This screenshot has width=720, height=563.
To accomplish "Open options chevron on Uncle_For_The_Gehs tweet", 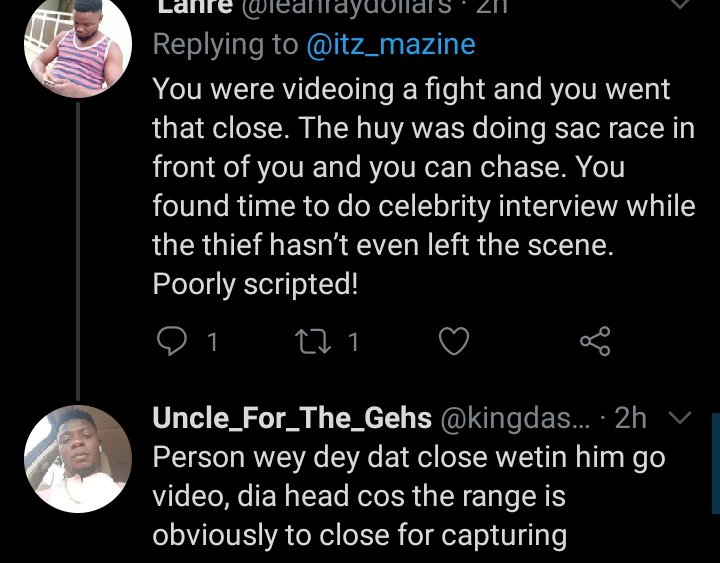I will [x=678, y=418].
